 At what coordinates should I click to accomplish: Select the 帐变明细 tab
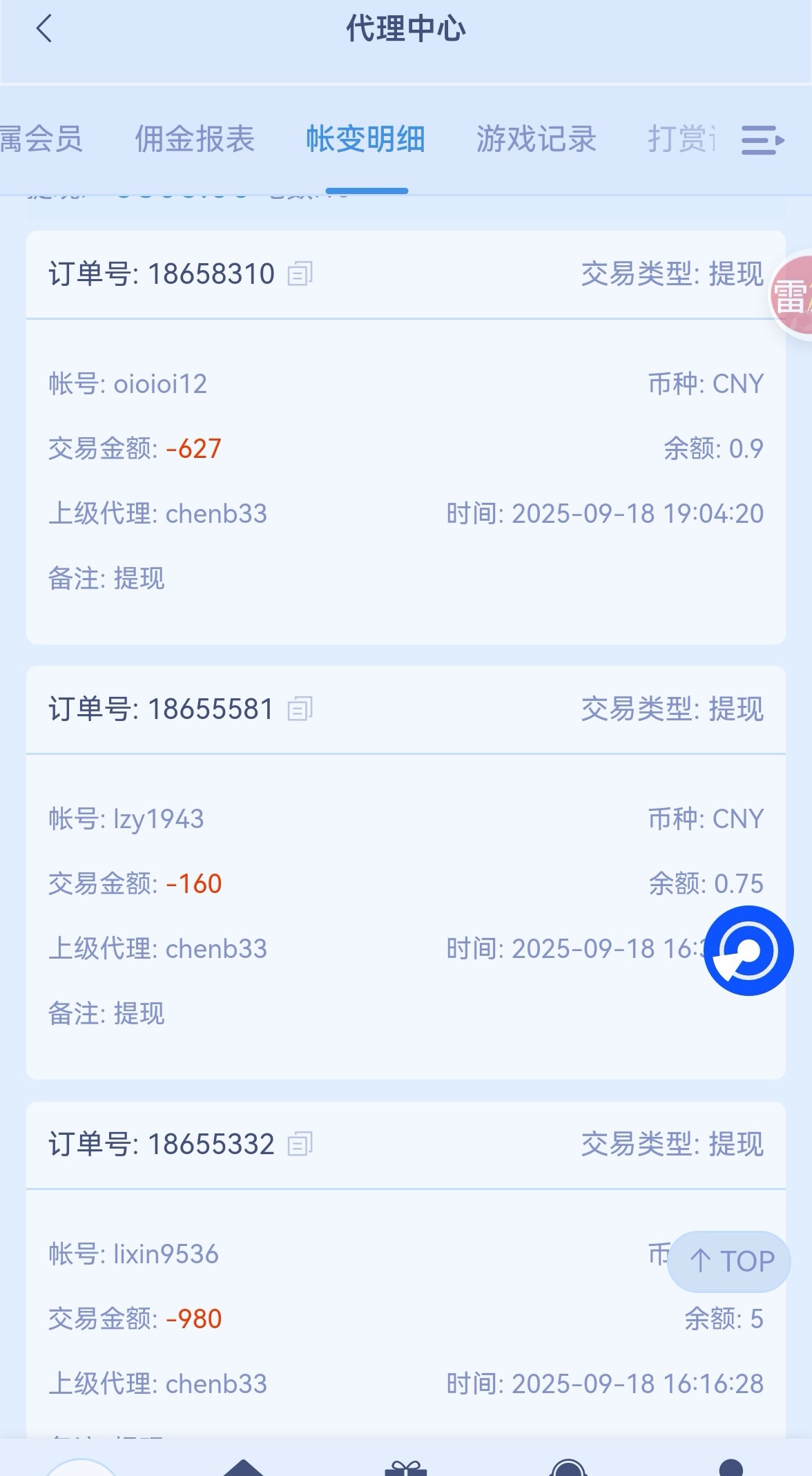click(366, 139)
